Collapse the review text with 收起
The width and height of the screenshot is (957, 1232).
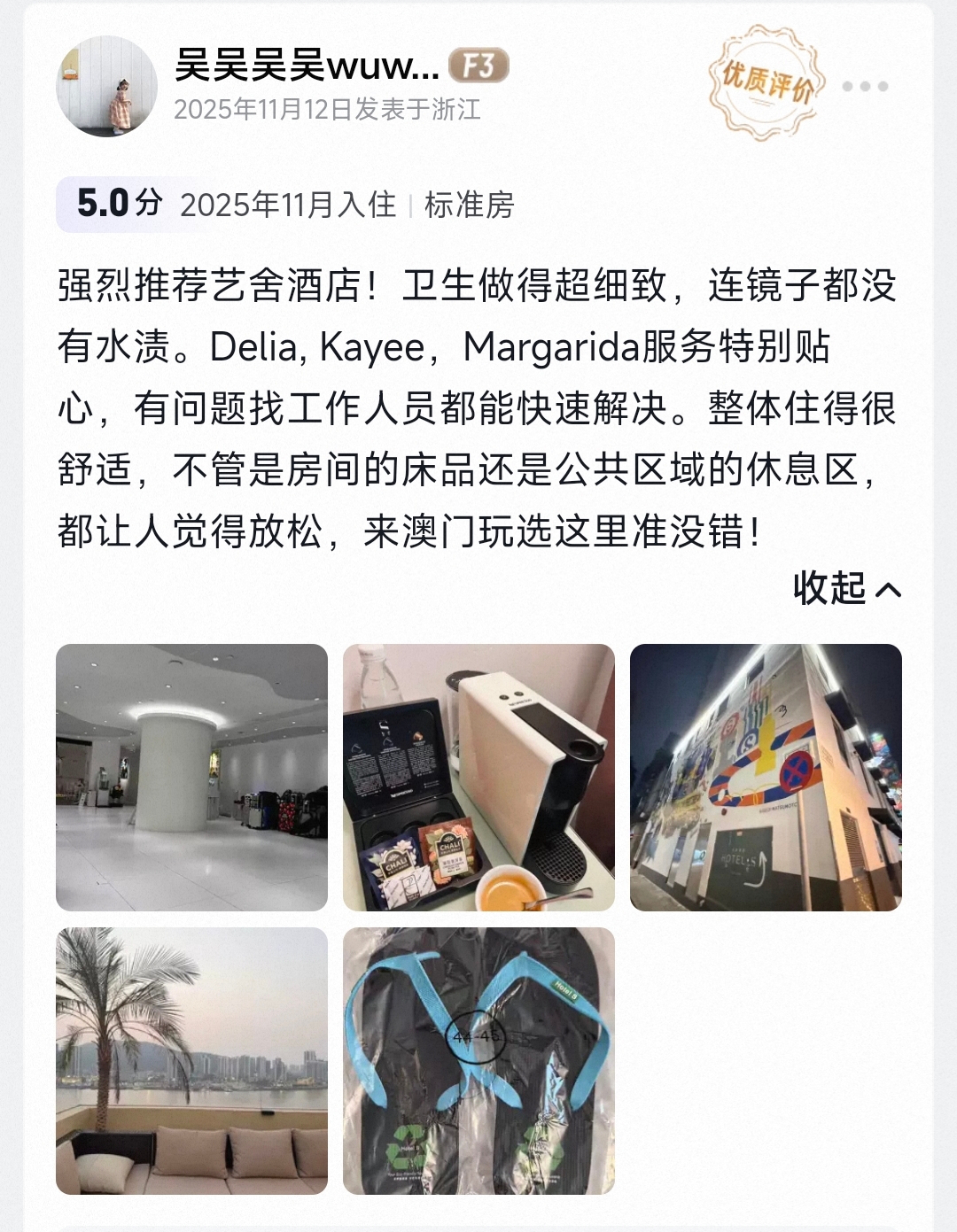[846, 588]
